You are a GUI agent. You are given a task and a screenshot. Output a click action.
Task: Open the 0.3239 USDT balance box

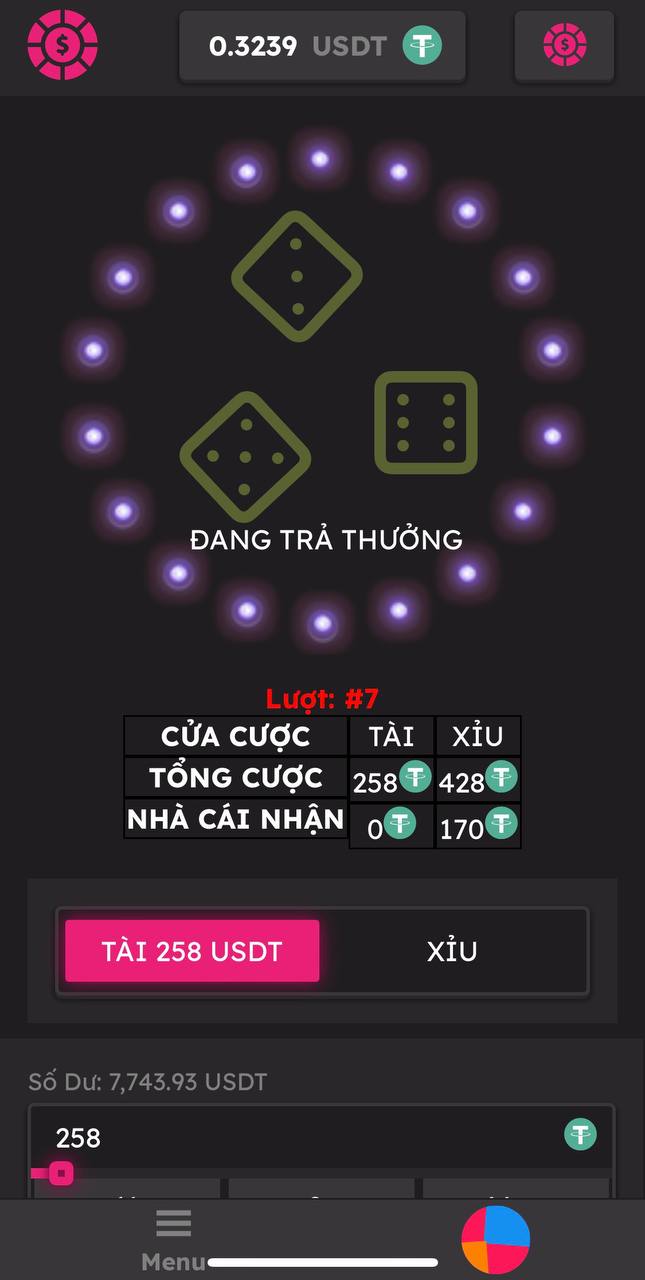pyautogui.click(x=322, y=46)
